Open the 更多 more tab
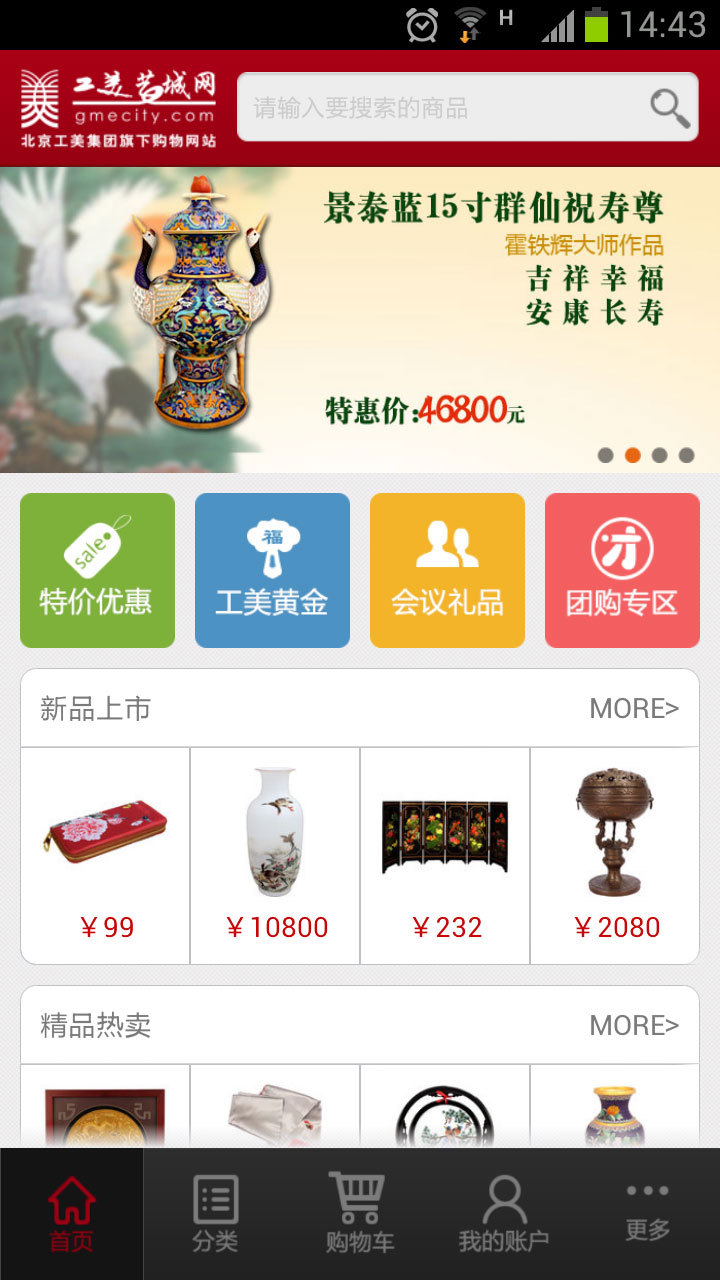Viewport: 720px width, 1280px height. click(x=647, y=1214)
